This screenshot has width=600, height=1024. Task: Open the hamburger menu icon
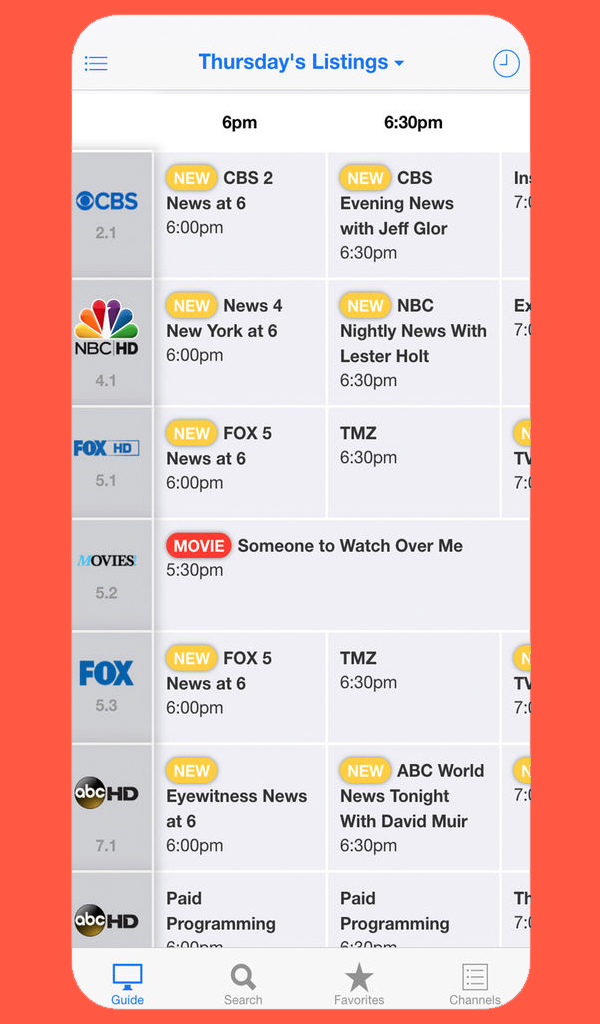click(x=96, y=63)
